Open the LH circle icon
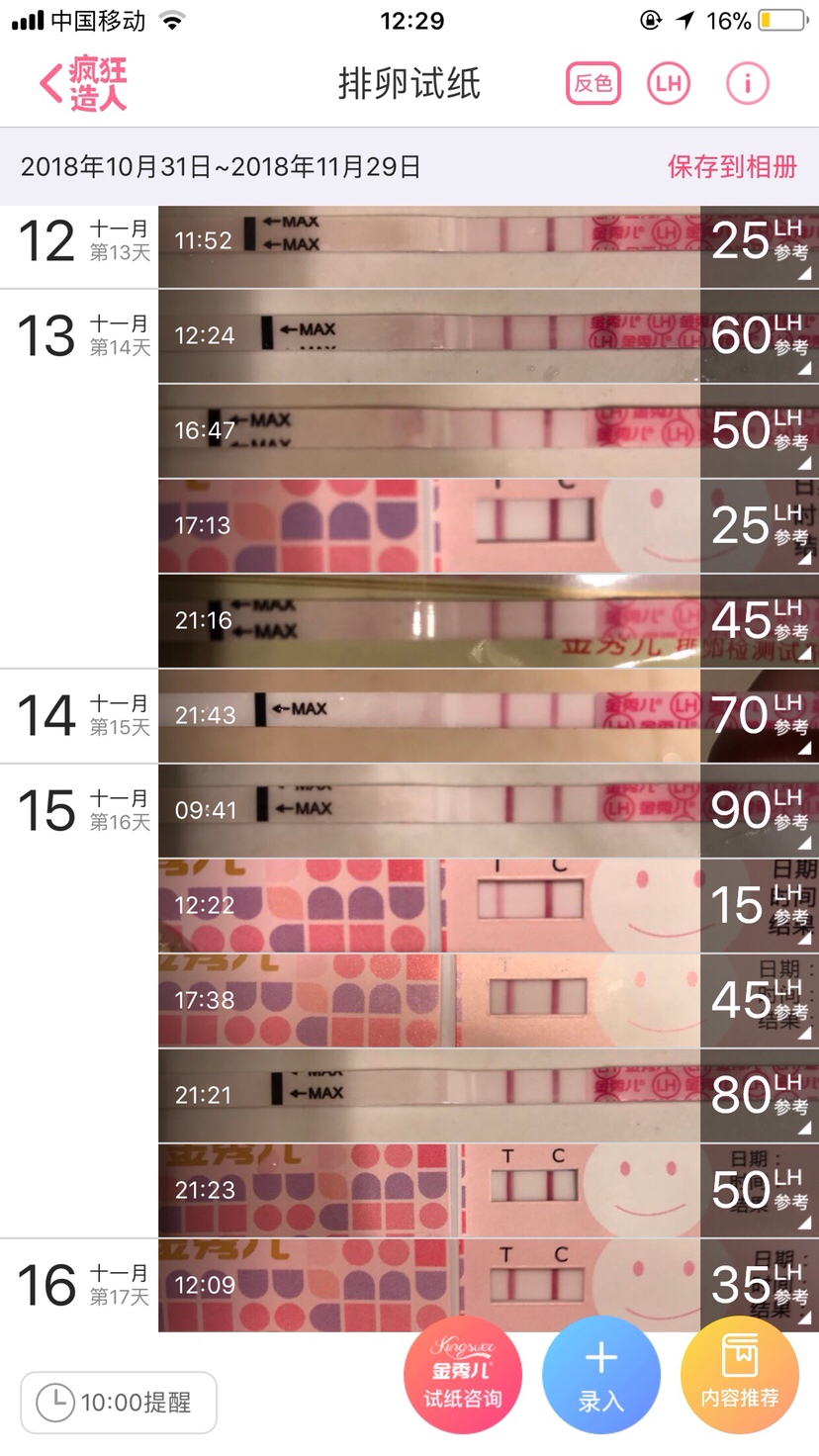 tap(669, 84)
